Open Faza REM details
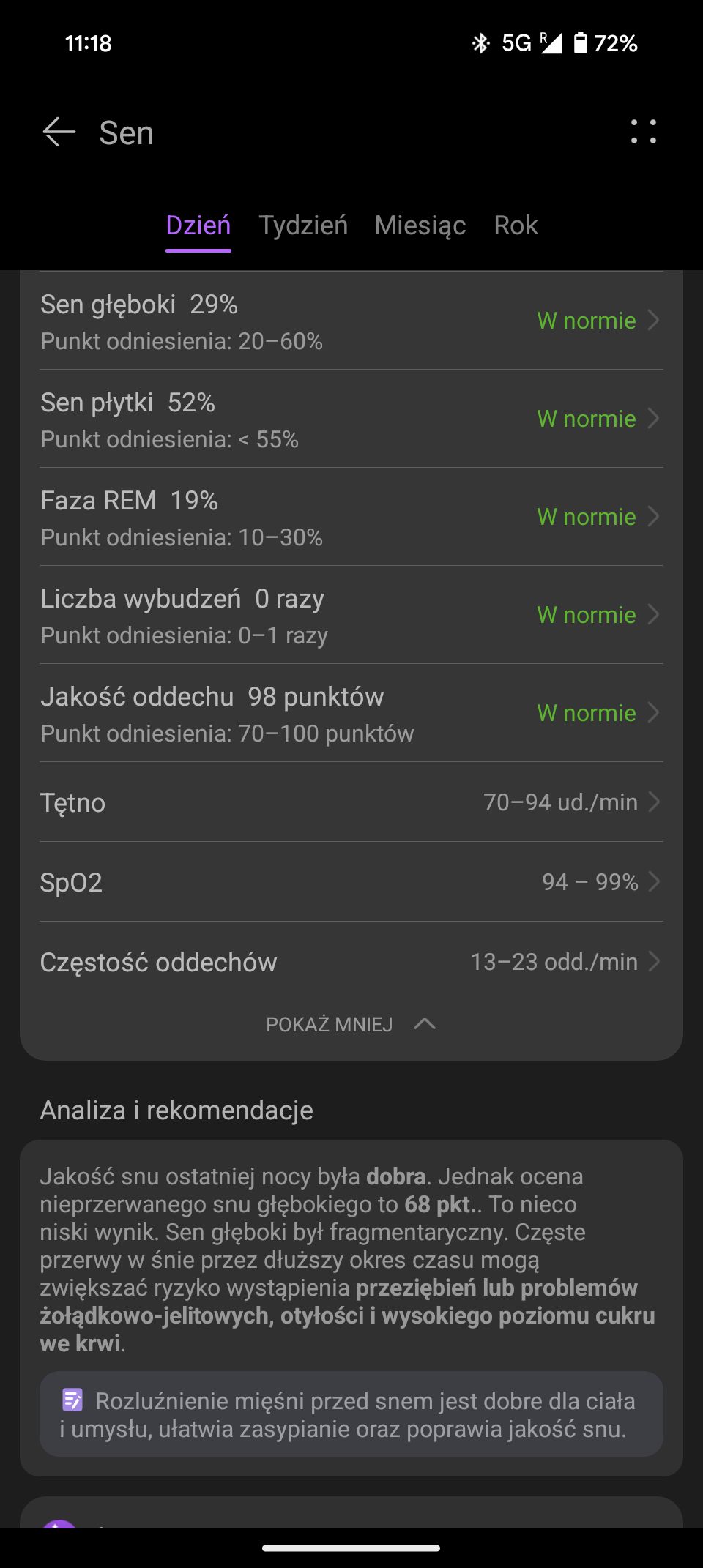This screenshot has width=703, height=1568. 351,517
